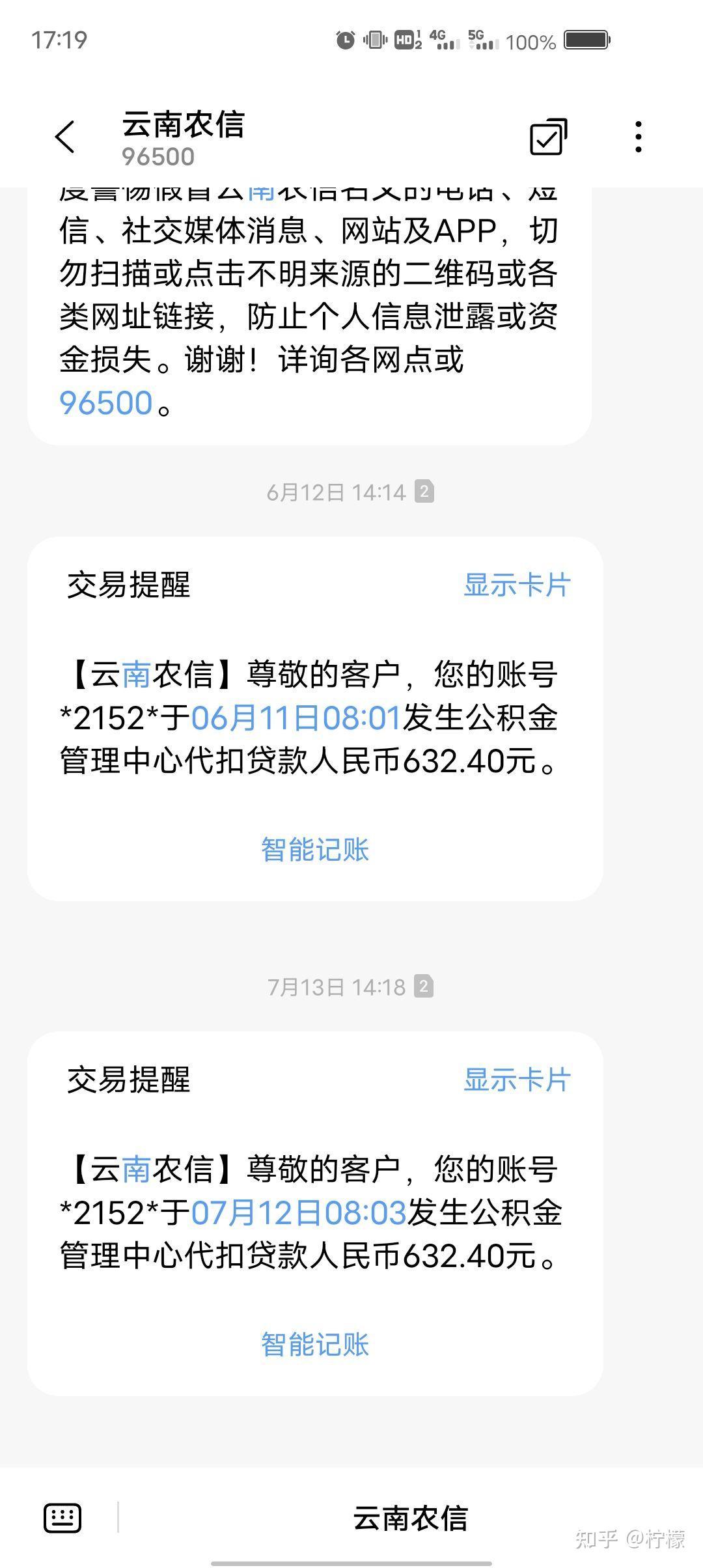Show card for the July transaction alert

click(x=516, y=1079)
